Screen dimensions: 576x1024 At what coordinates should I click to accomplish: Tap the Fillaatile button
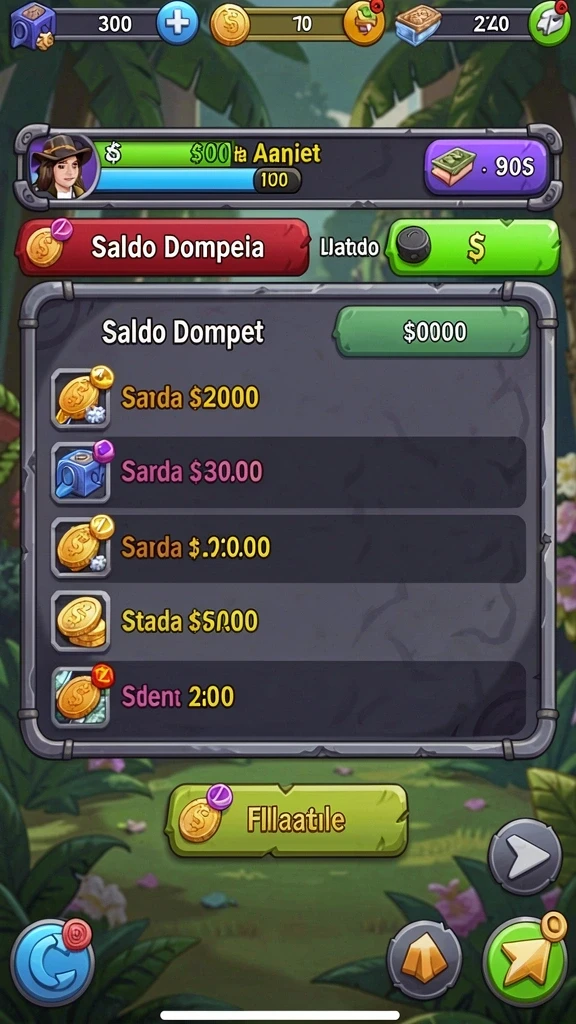pyautogui.click(x=287, y=820)
